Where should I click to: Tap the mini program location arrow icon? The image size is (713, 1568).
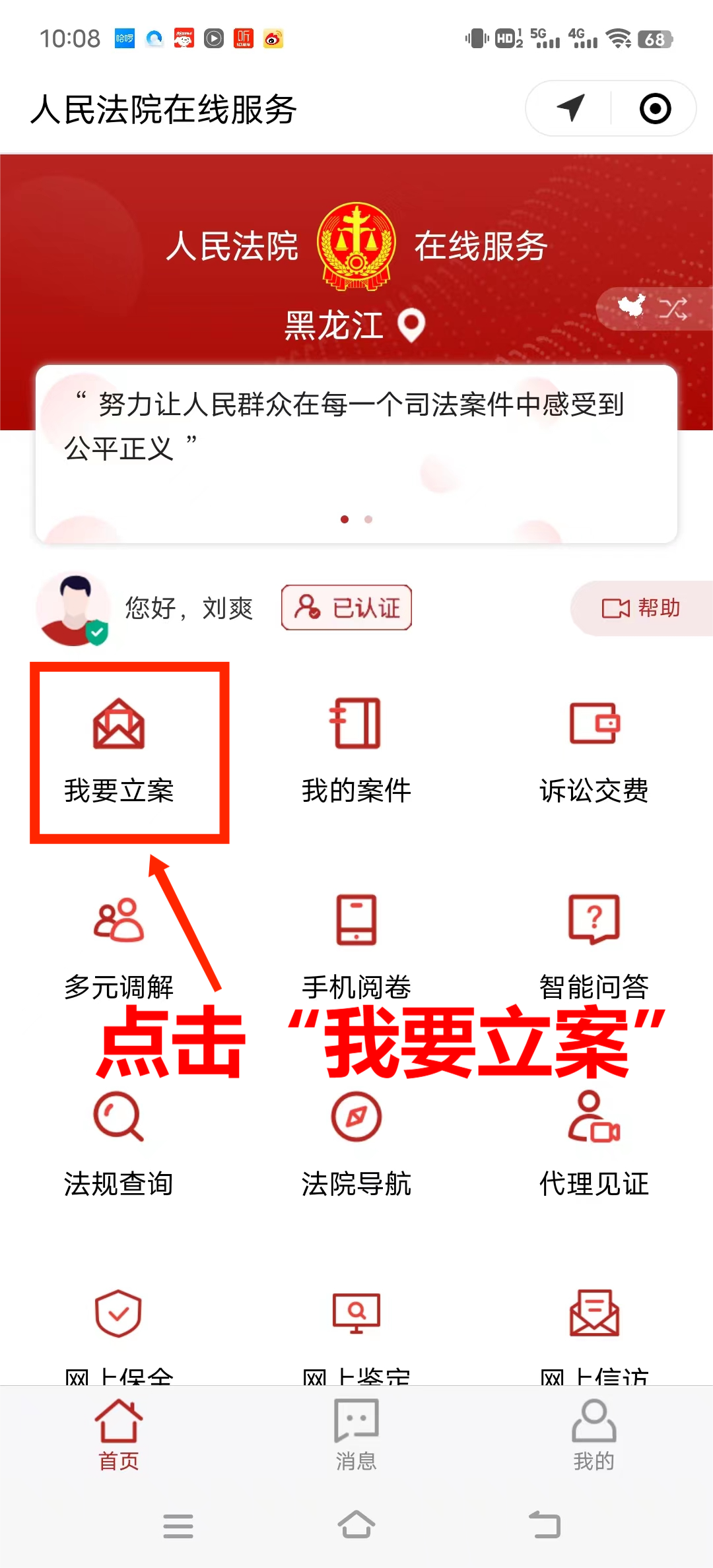click(x=570, y=108)
